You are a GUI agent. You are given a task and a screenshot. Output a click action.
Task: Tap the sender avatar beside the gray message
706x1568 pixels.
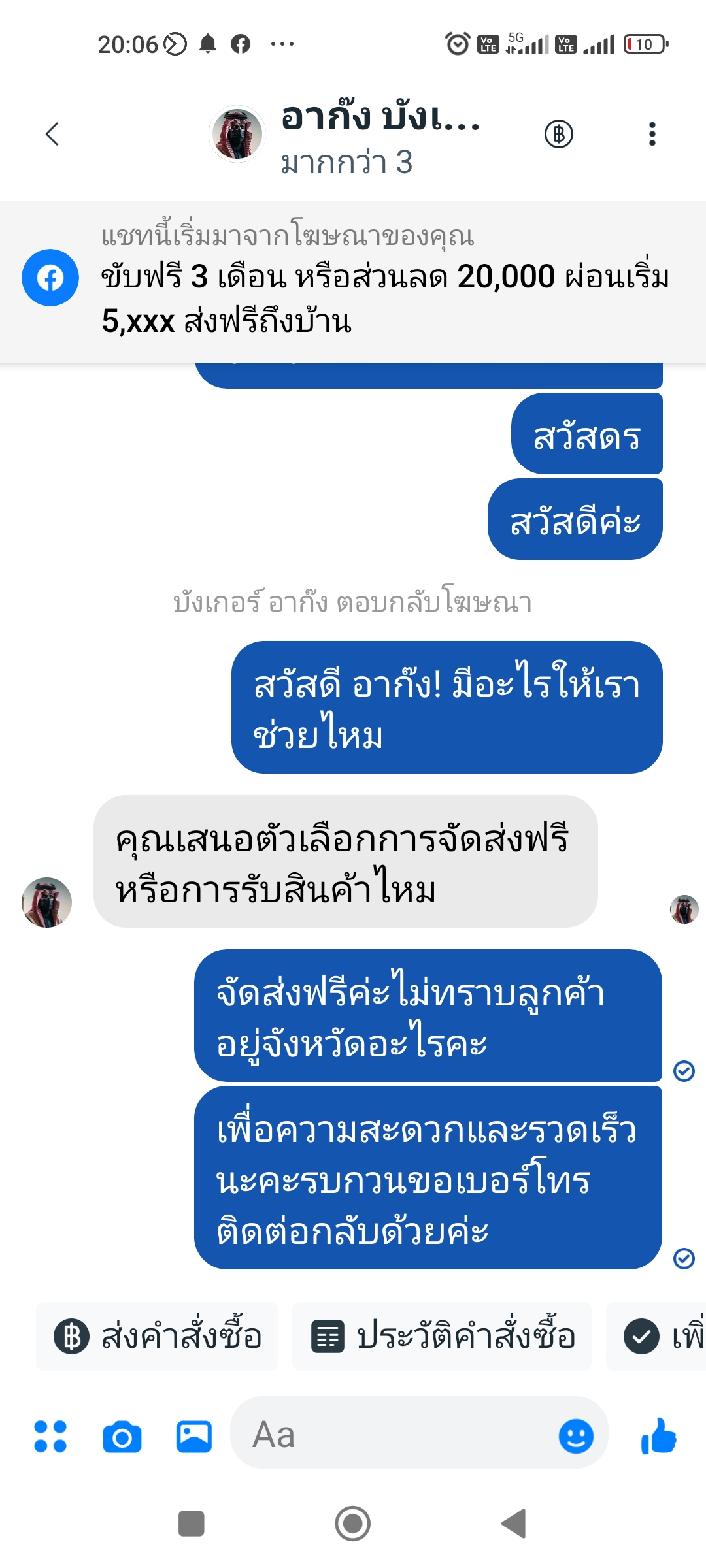(x=46, y=902)
